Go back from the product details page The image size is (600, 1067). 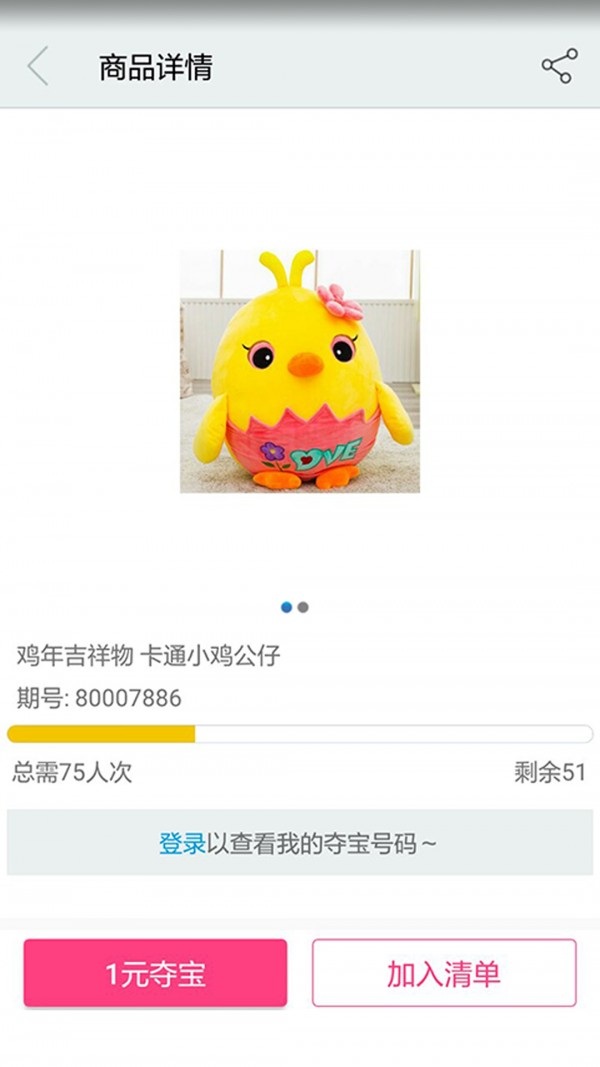tap(38, 67)
